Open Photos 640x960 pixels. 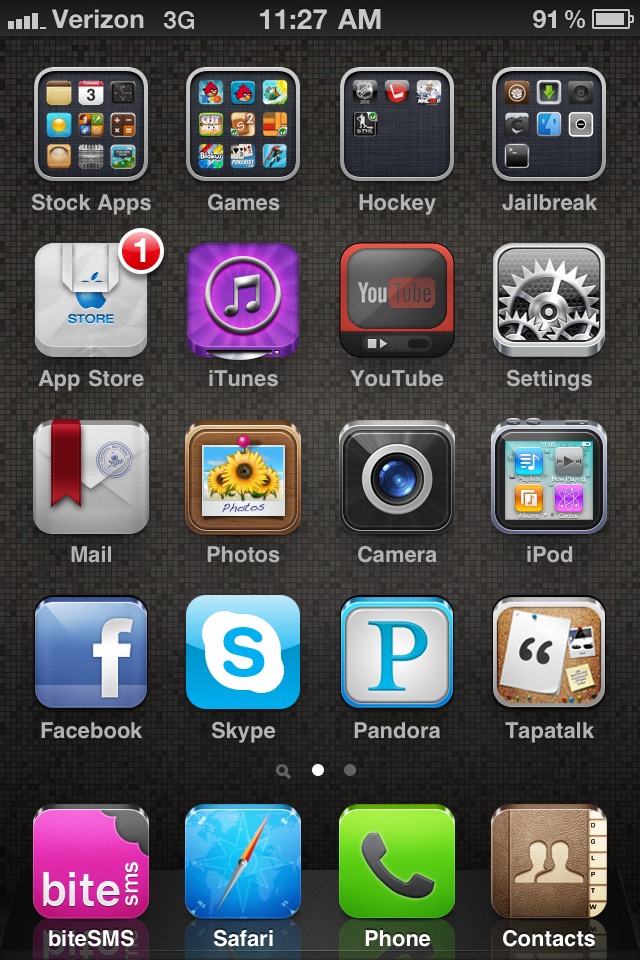coord(243,477)
